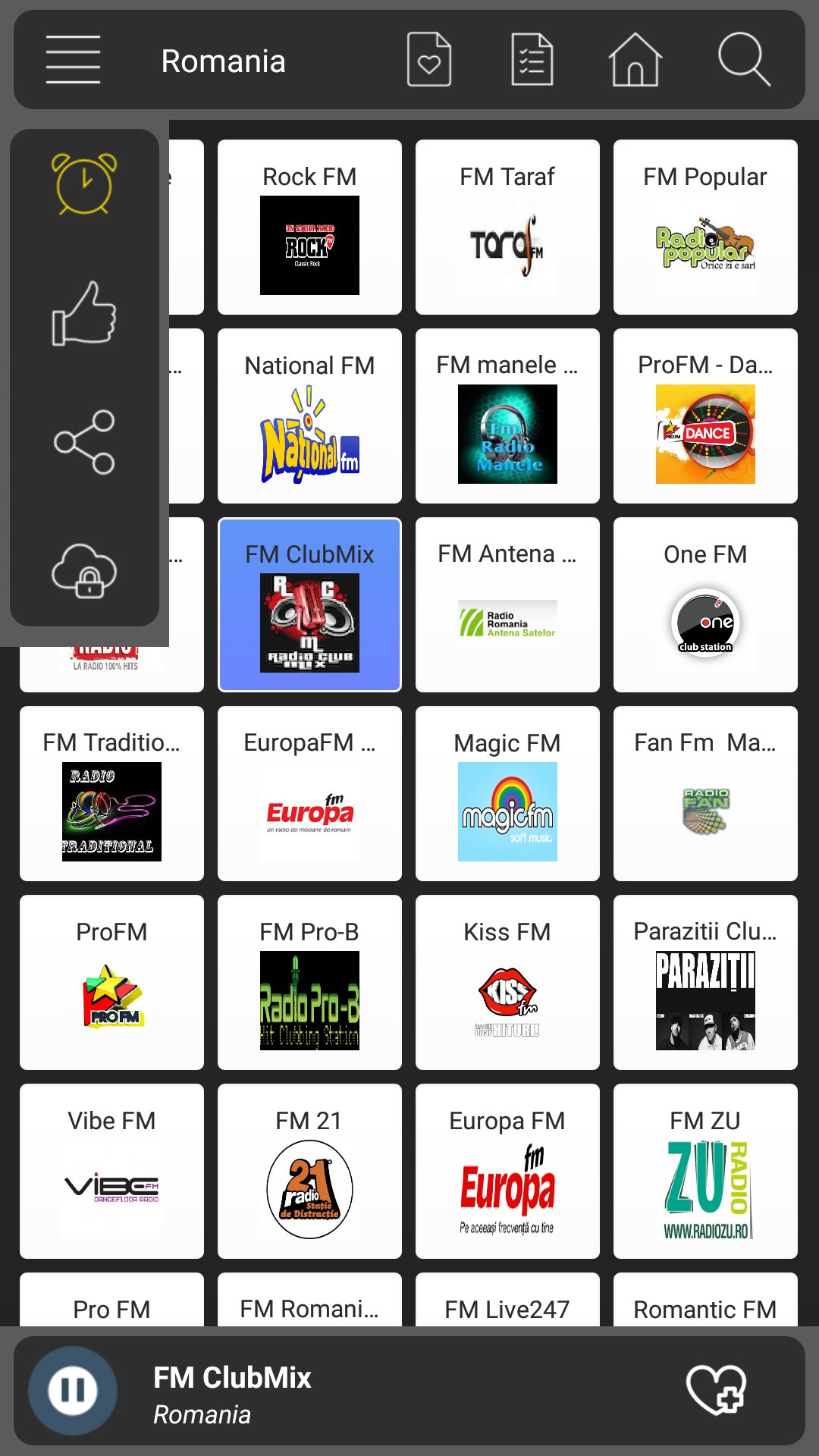Image resolution: width=819 pixels, height=1456 pixels.
Task: Set the alarm clock timer
Action: pyautogui.click(x=84, y=184)
